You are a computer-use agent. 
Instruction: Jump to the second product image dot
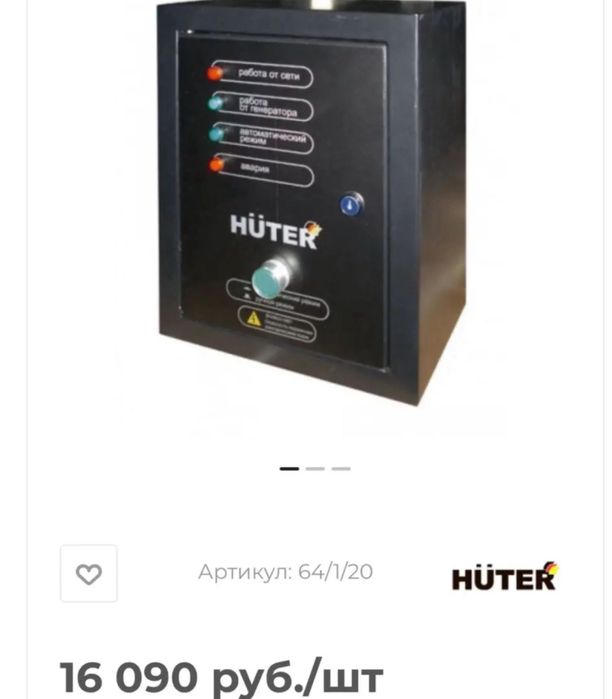click(315, 468)
